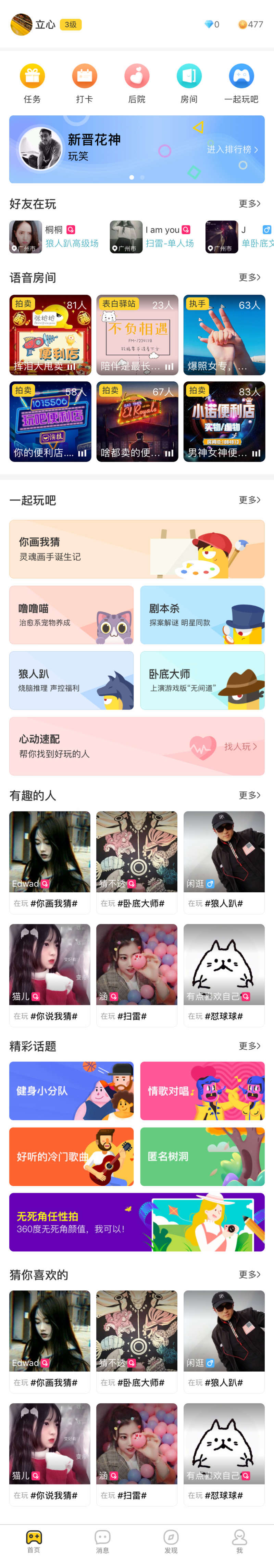Tap 进入排行榜 on the banner
Viewport: 274px width, 1568px height.
[x=232, y=149]
